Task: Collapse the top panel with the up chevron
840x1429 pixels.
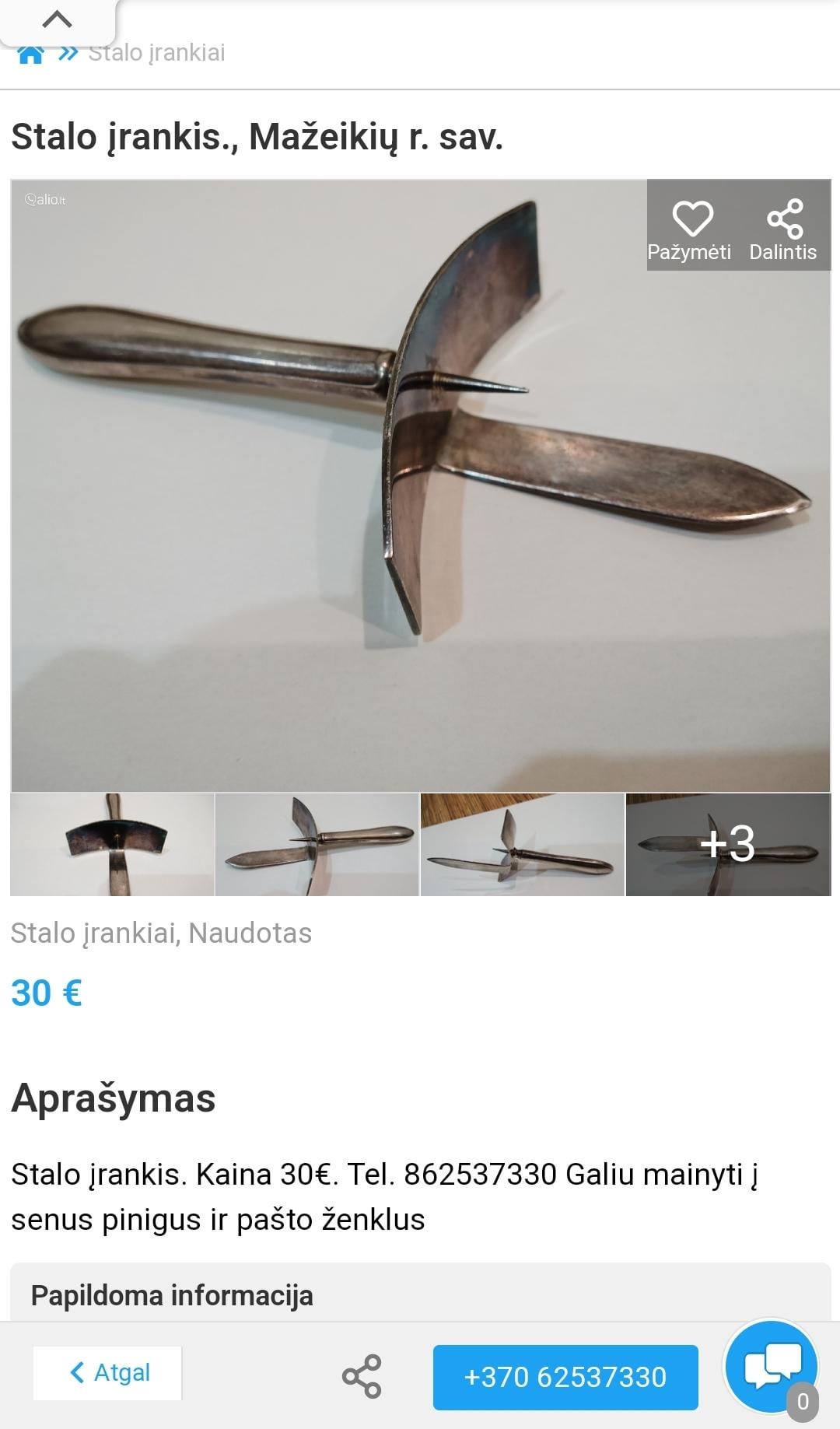Action: click(57, 19)
